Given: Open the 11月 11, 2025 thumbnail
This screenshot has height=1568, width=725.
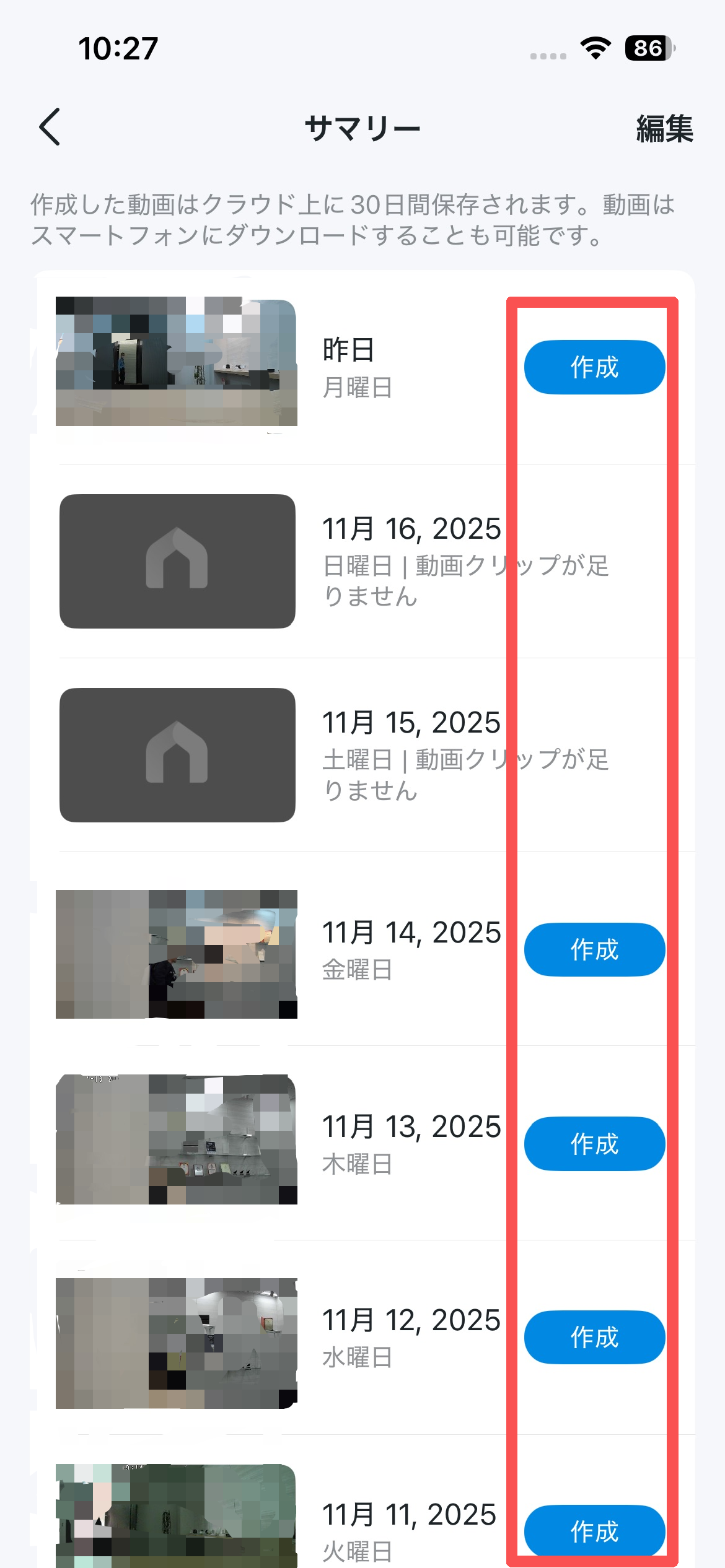Looking at the screenshot, I should point(177,1516).
